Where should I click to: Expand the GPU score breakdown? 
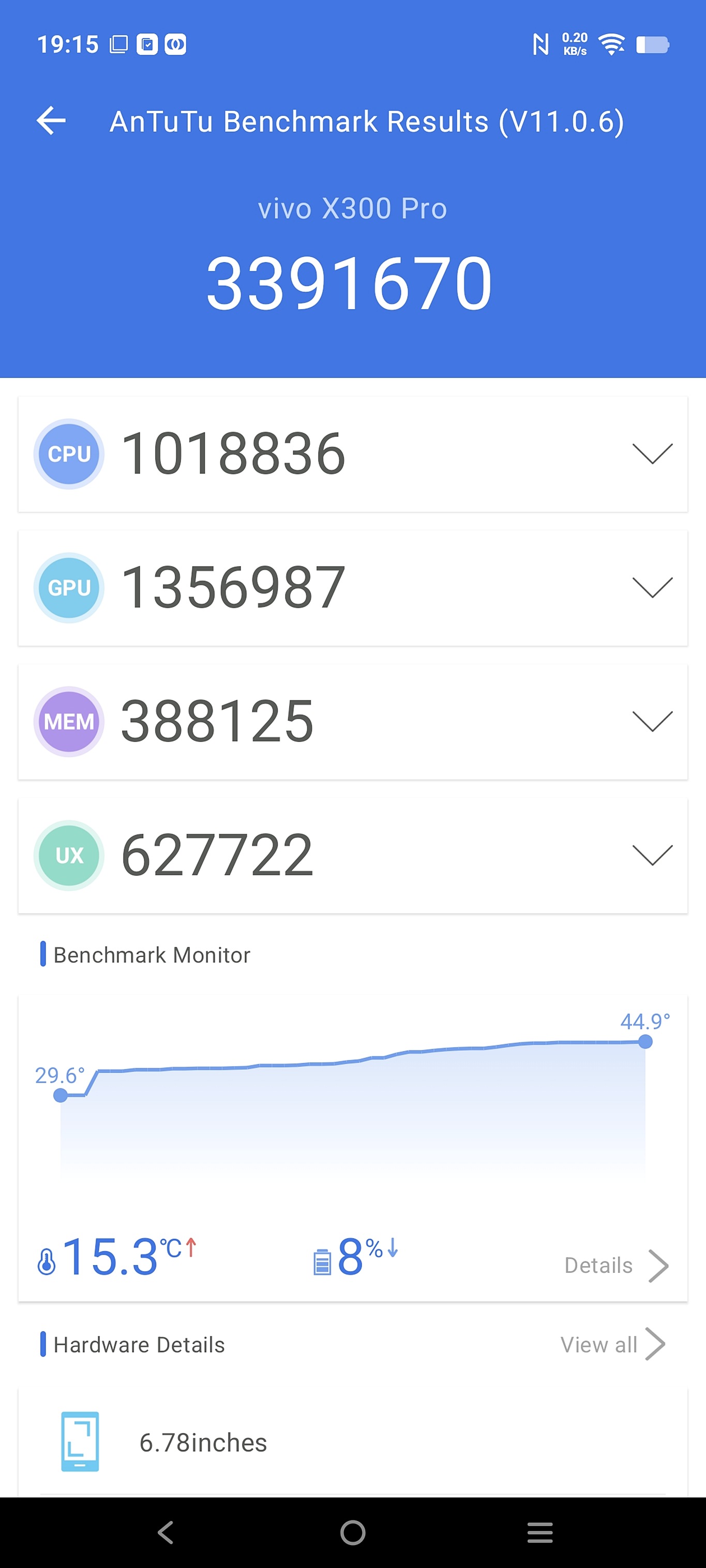tap(652, 587)
